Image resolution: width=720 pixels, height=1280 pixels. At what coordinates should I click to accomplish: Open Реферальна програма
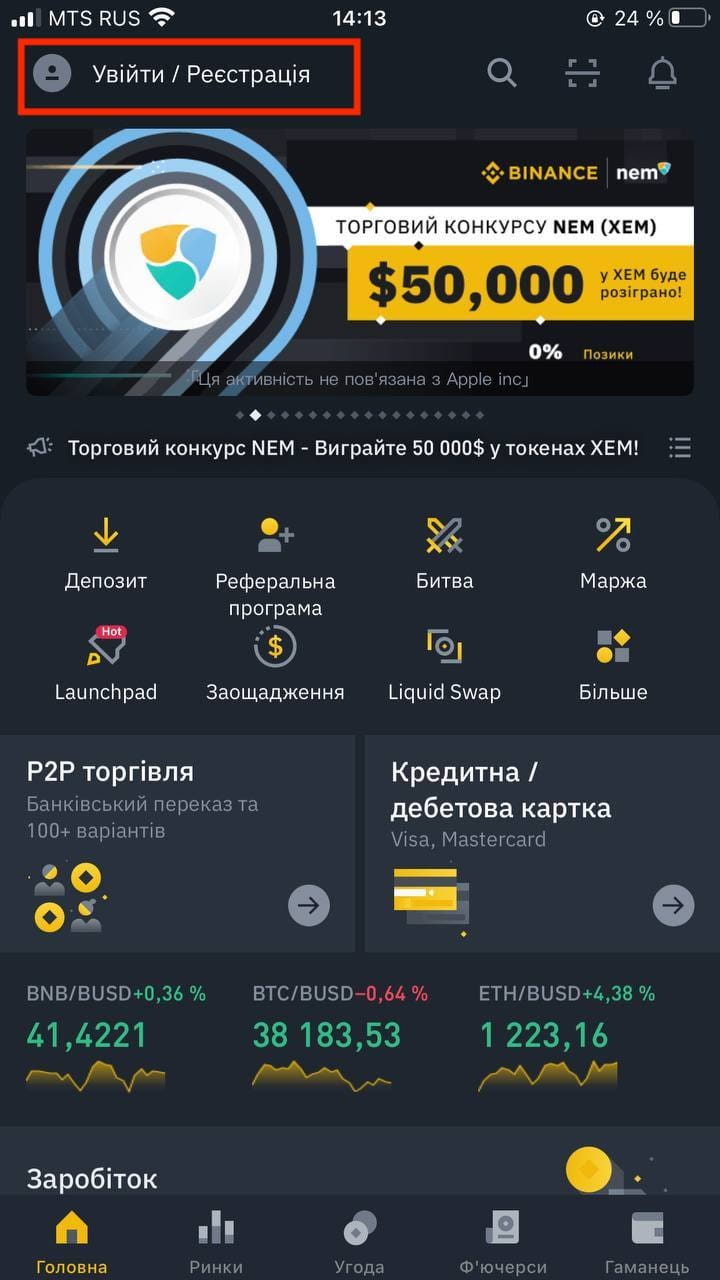(x=275, y=567)
